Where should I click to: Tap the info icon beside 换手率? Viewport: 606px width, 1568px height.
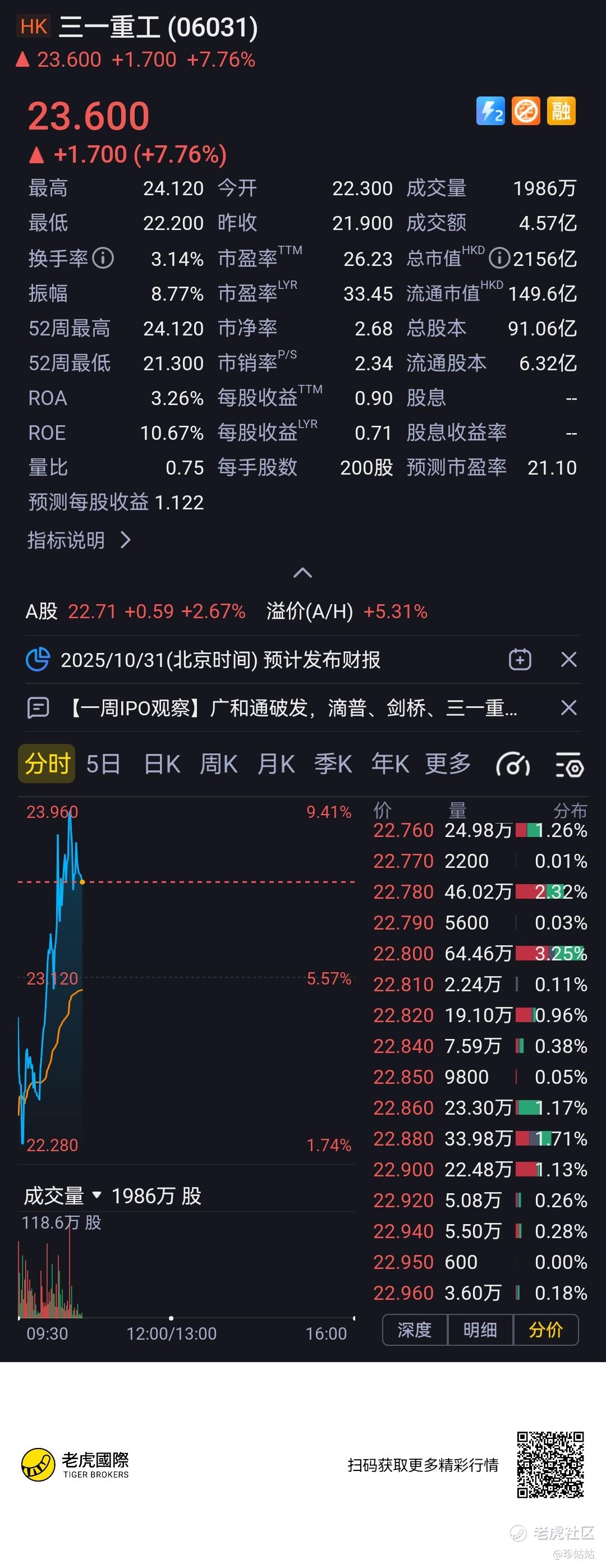(103, 258)
